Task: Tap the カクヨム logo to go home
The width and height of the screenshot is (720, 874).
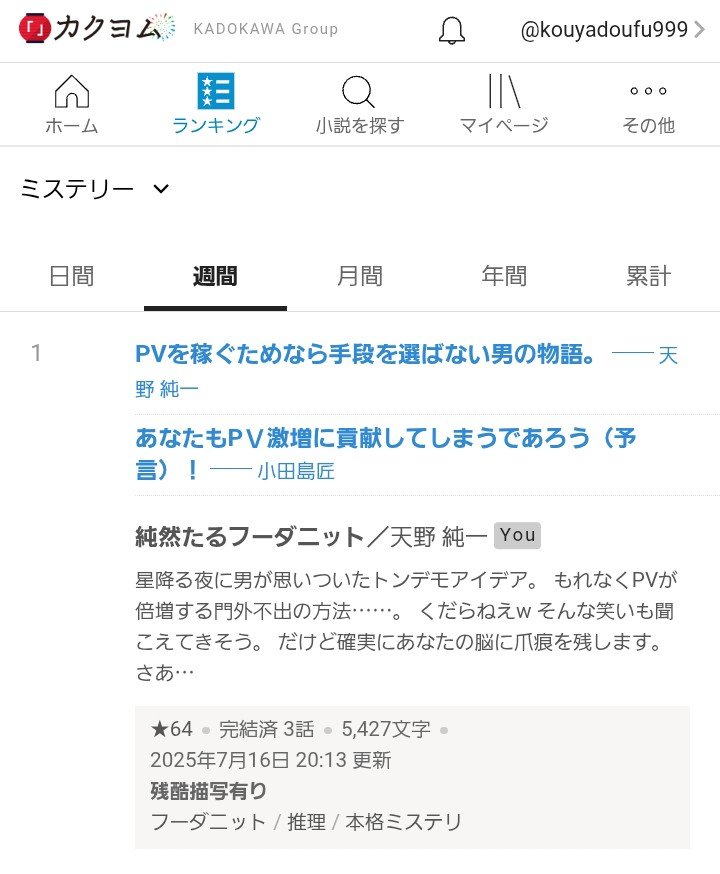Action: [97, 28]
